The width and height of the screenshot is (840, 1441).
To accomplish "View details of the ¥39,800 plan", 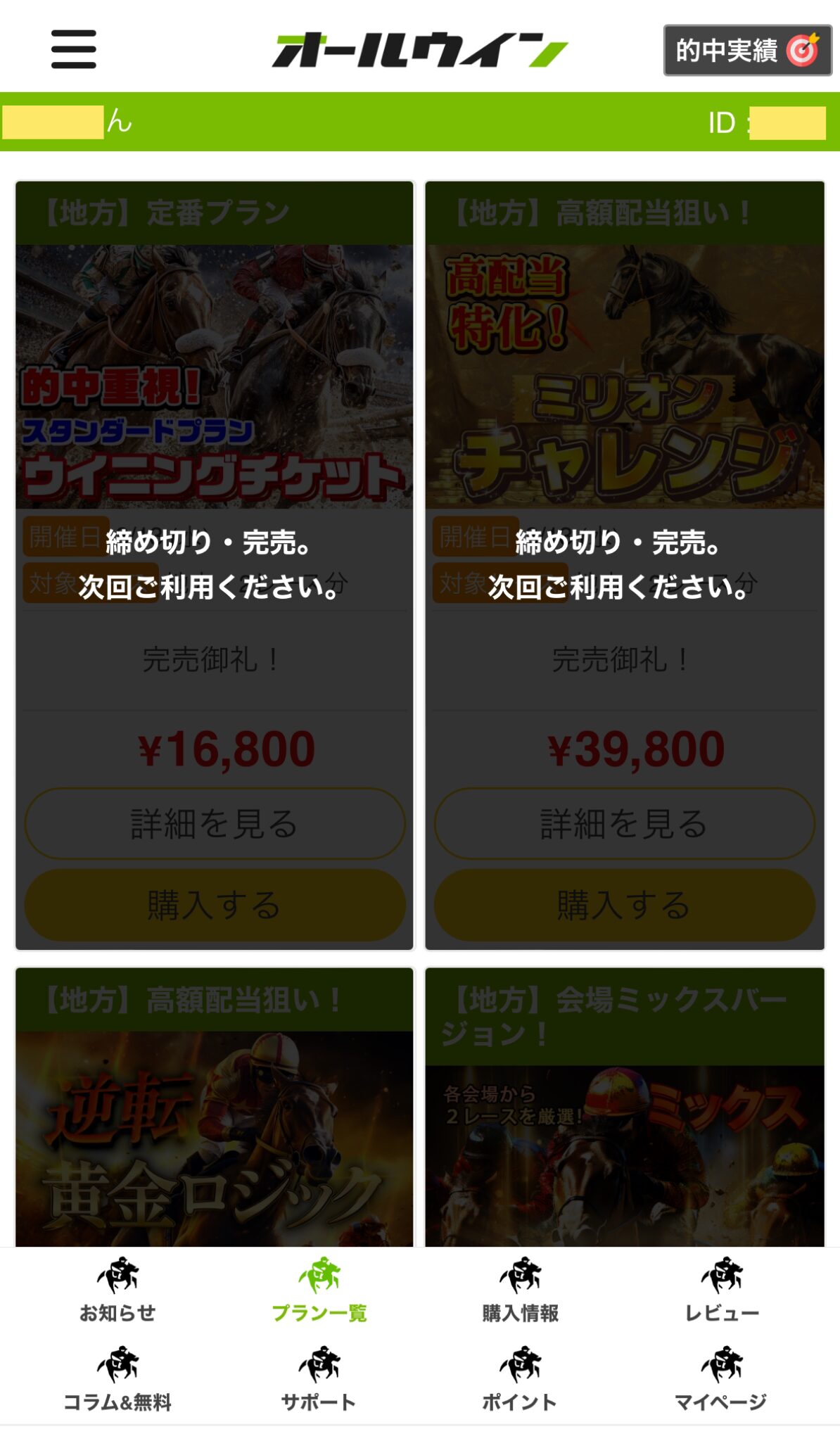I will tap(624, 823).
